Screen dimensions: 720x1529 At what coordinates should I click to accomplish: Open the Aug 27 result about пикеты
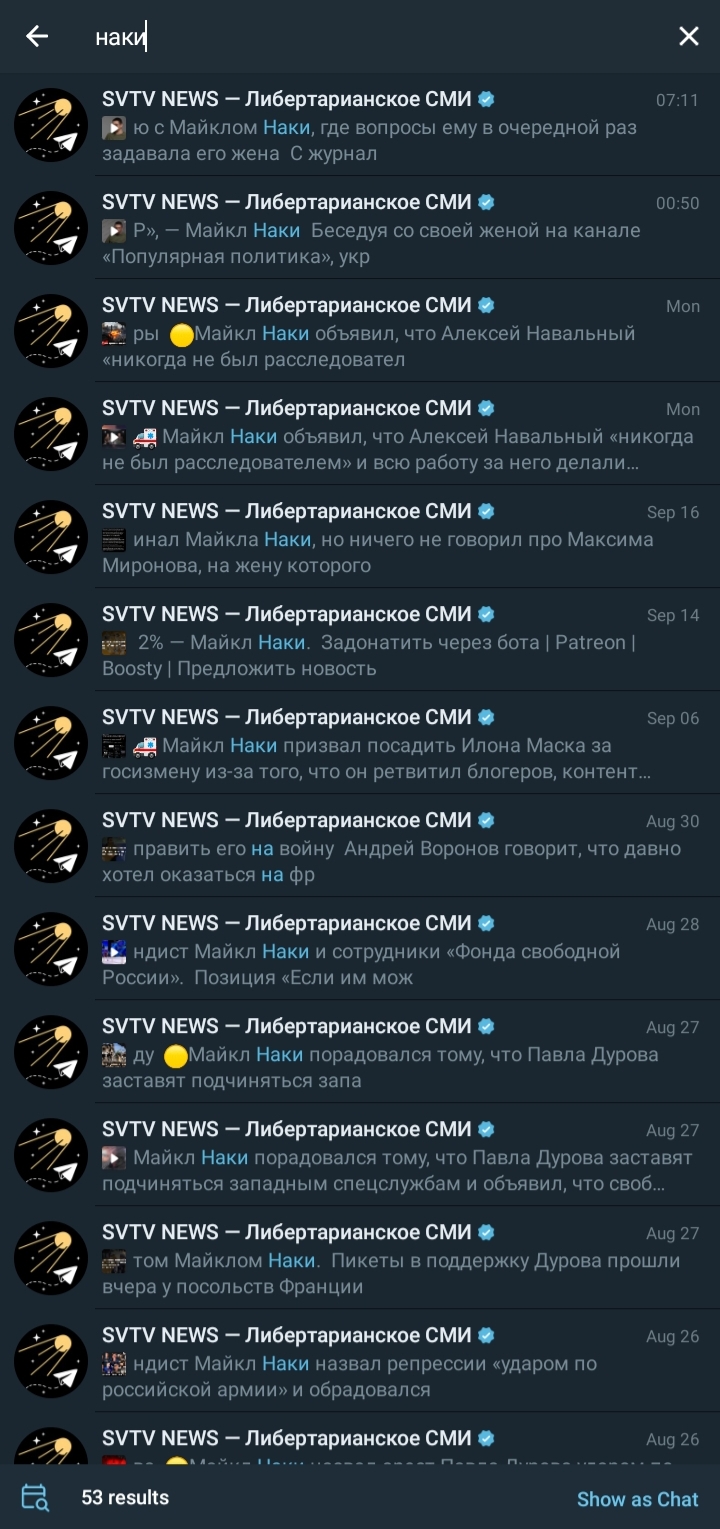point(400,1260)
